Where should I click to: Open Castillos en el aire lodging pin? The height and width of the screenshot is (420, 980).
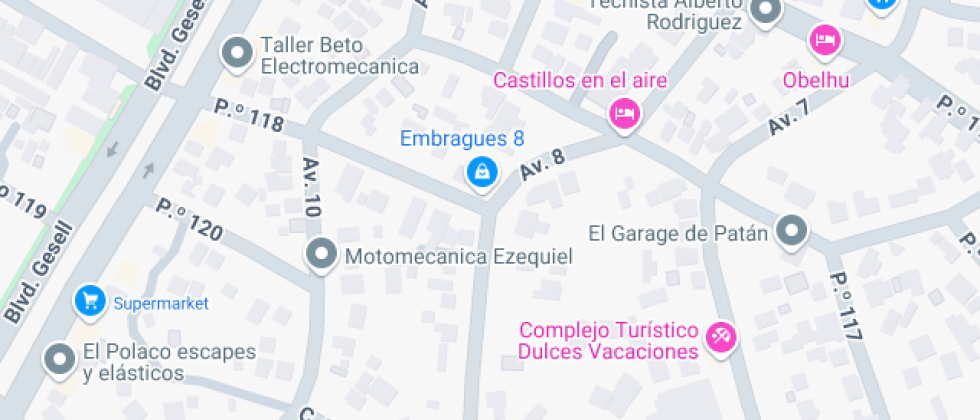[625, 113]
